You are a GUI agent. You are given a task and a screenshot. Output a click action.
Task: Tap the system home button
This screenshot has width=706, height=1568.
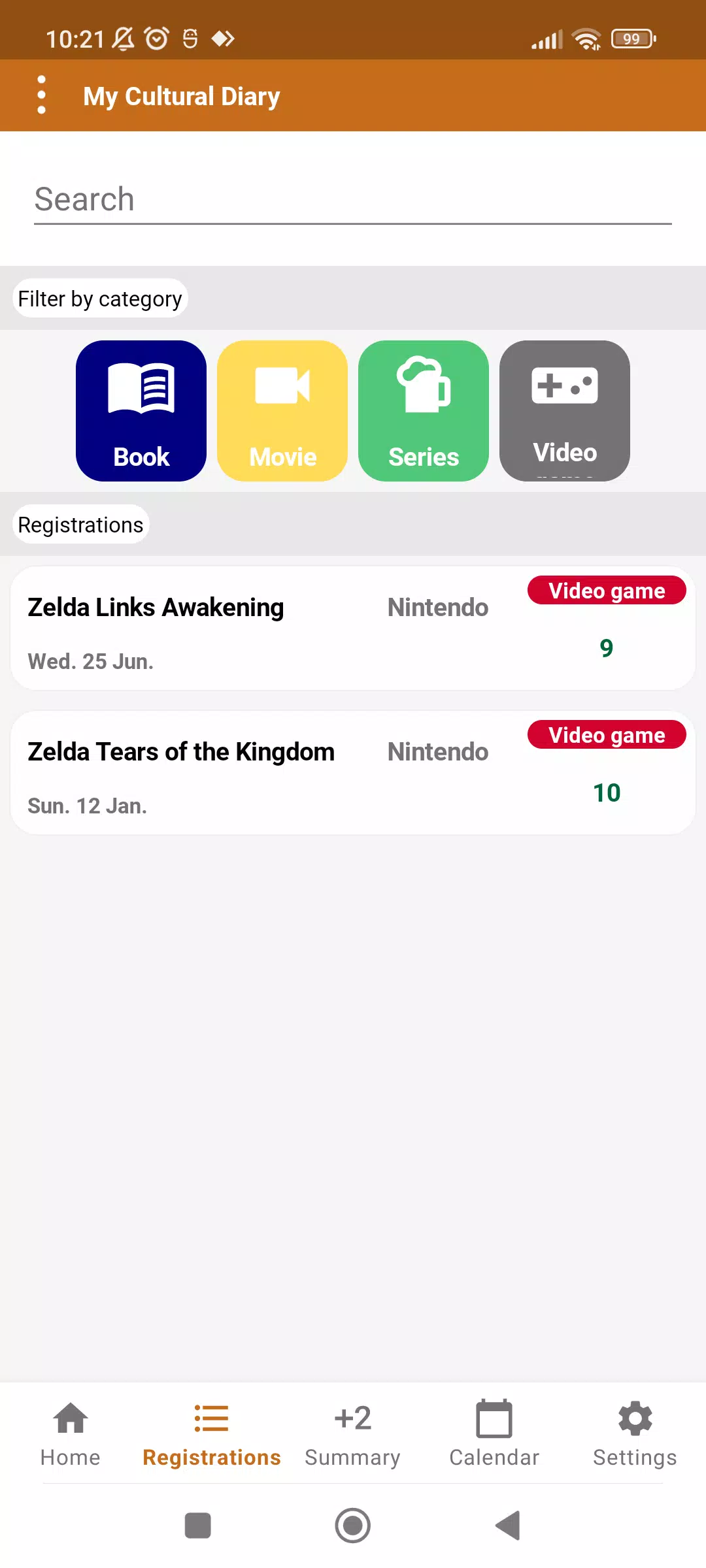pos(353,1526)
